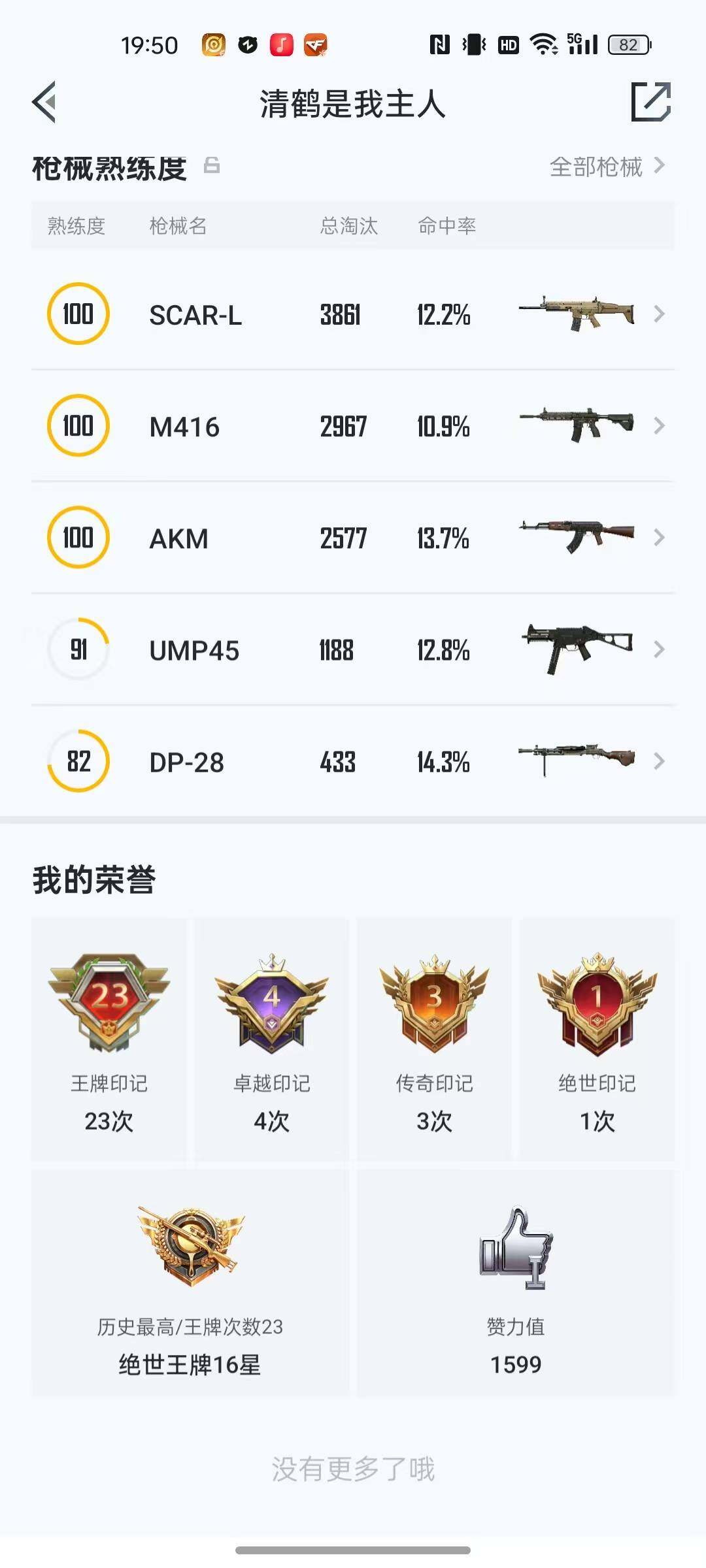Tap the UMP45 proficiency ring showing 91

pyautogui.click(x=77, y=649)
